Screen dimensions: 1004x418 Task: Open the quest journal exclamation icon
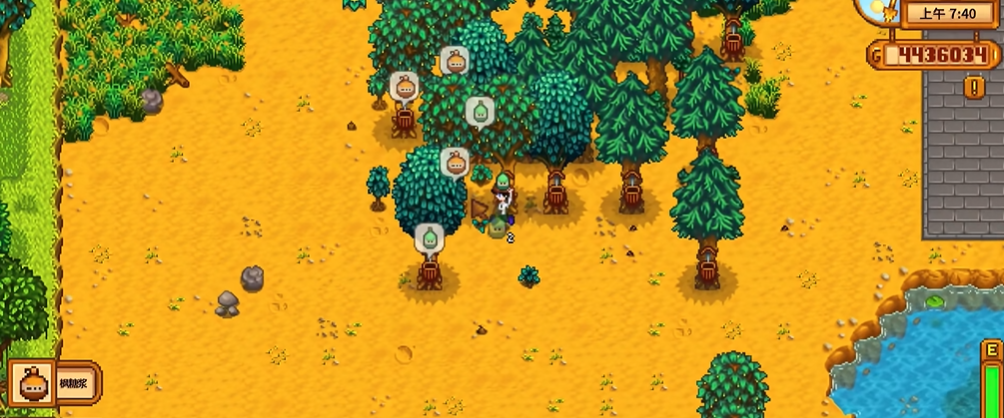[975, 88]
